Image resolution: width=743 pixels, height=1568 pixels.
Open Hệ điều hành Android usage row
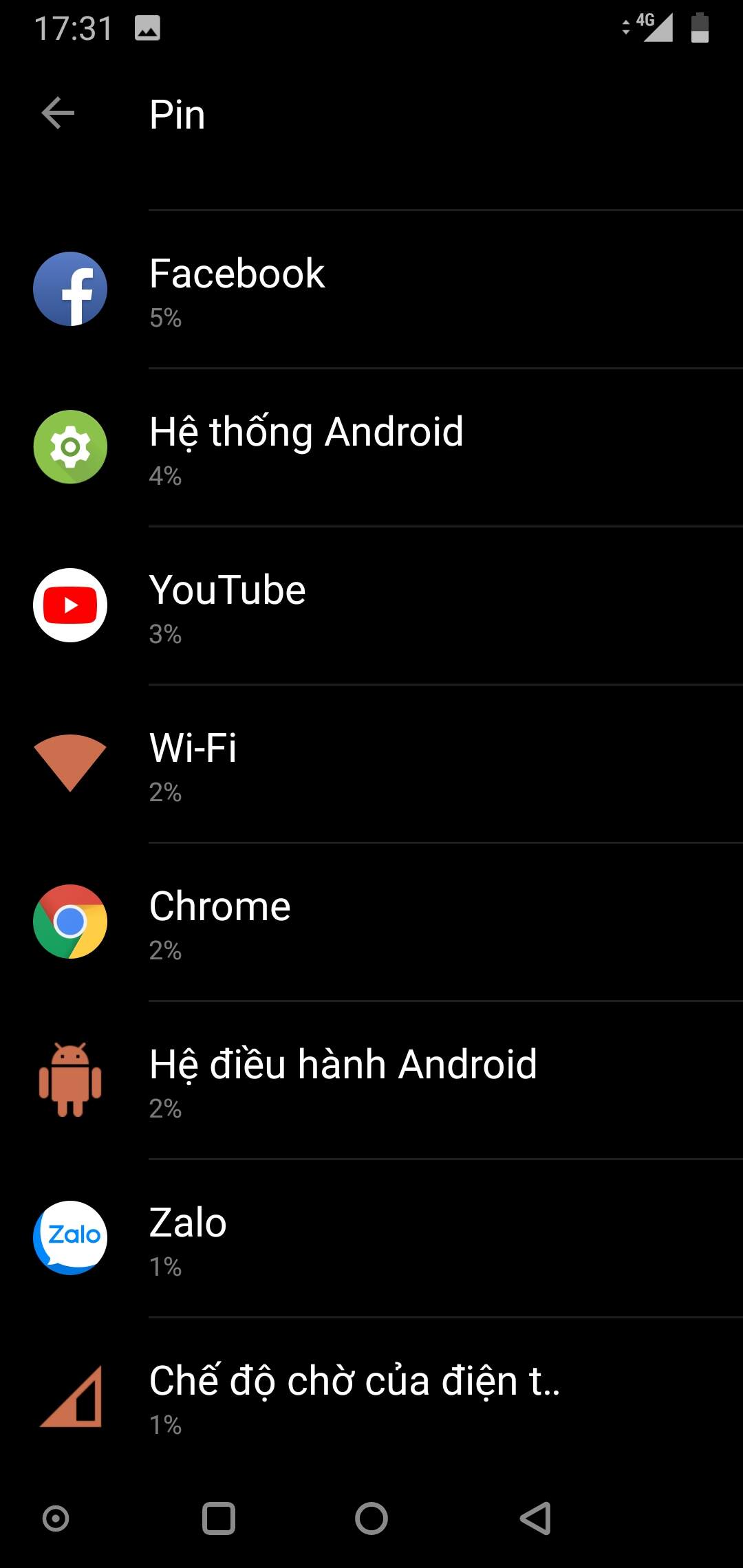(371, 1080)
